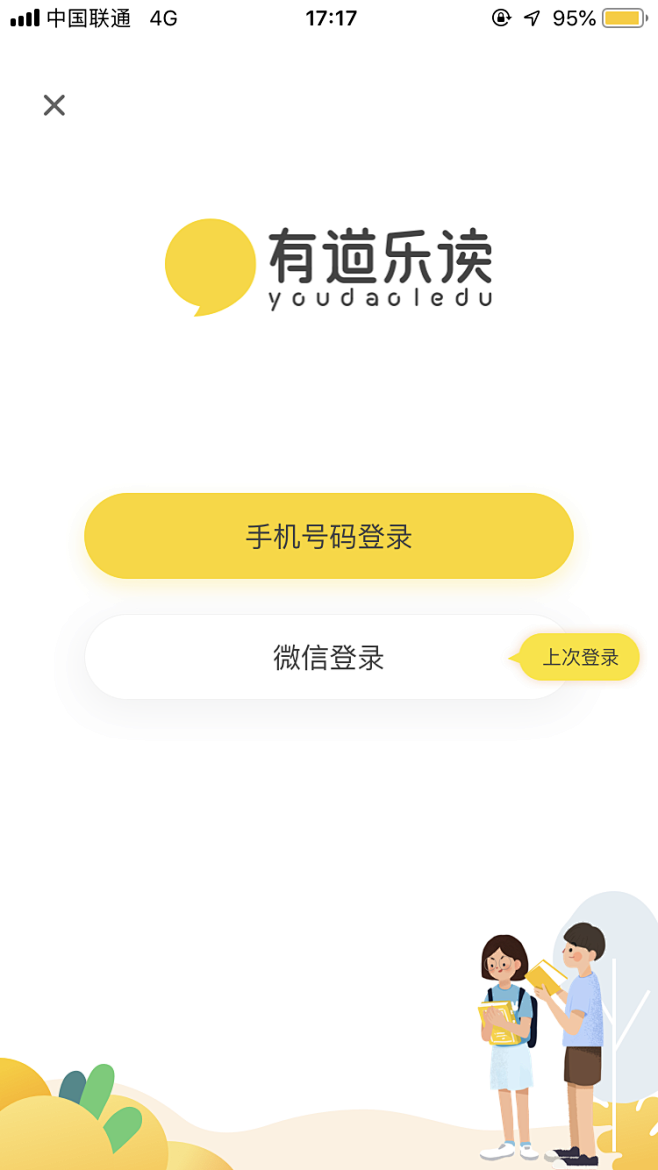658x1170 pixels.
Task: Choose 手机号码登录 to sign in by phone
Action: point(329,536)
